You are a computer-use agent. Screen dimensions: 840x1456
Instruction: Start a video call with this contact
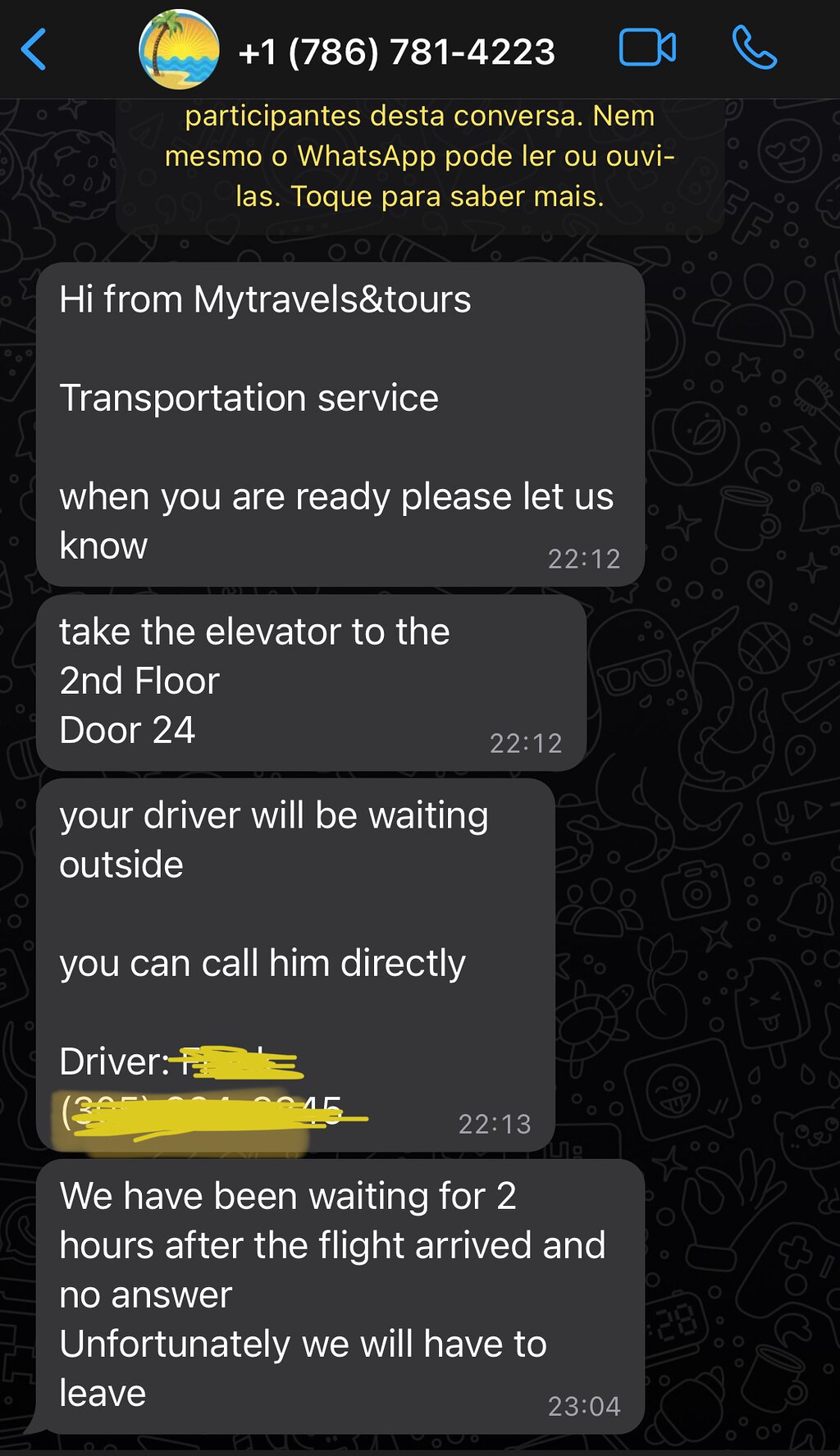[647, 48]
